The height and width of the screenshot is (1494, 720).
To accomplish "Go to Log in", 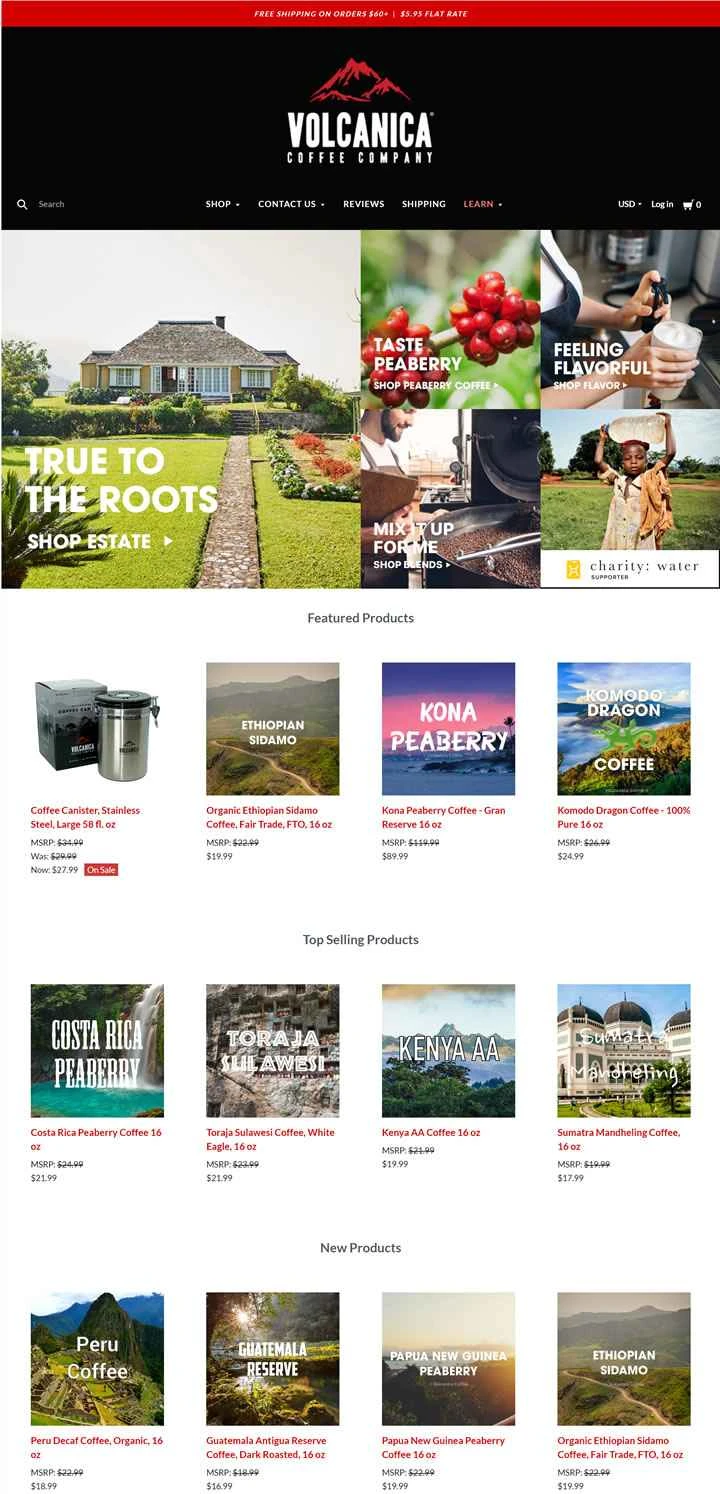I will [x=662, y=204].
